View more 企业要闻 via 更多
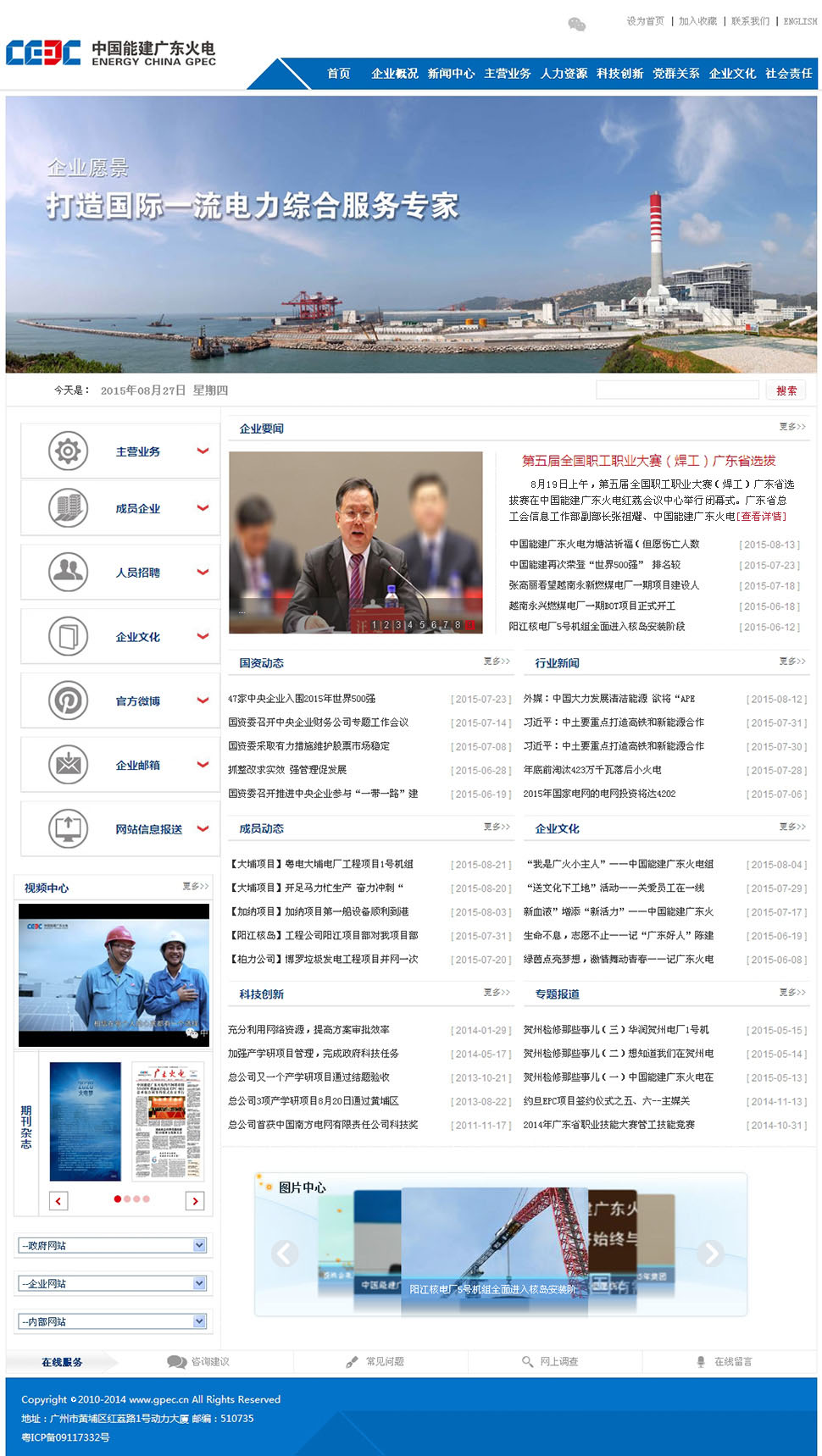Screen dimensions: 822x1456 tap(792, 427)
